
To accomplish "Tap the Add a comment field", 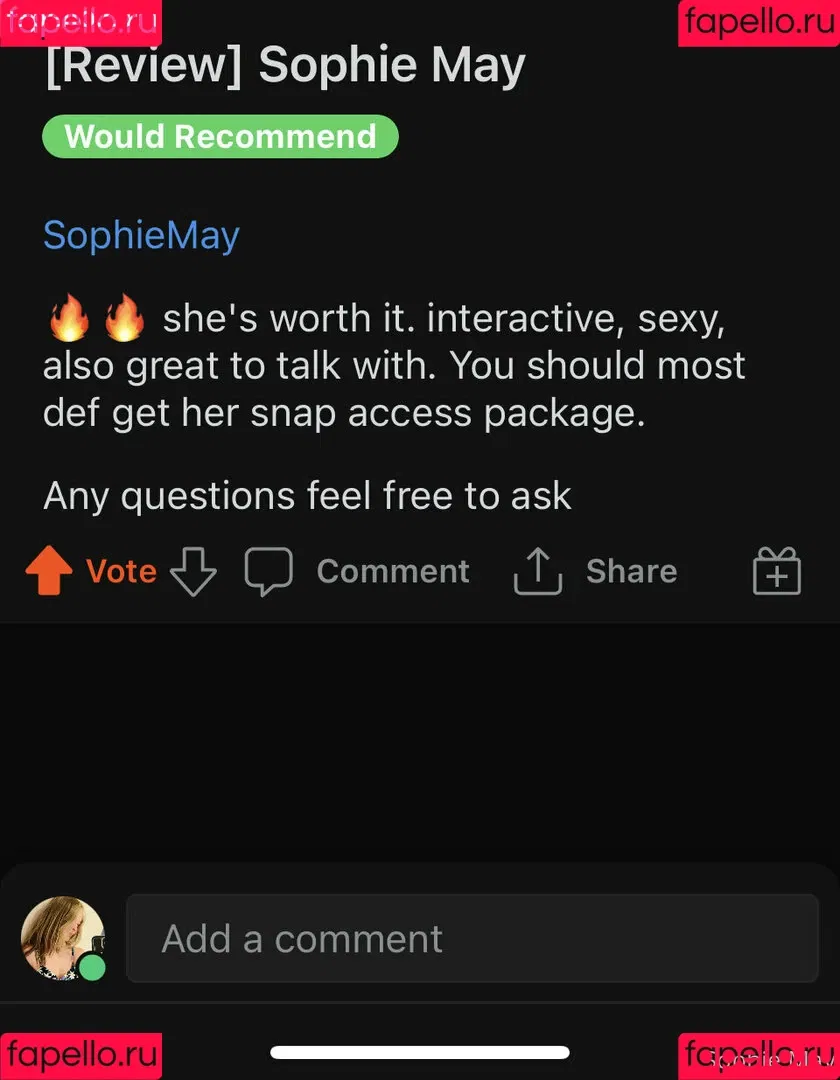I will tap(472, 939).
